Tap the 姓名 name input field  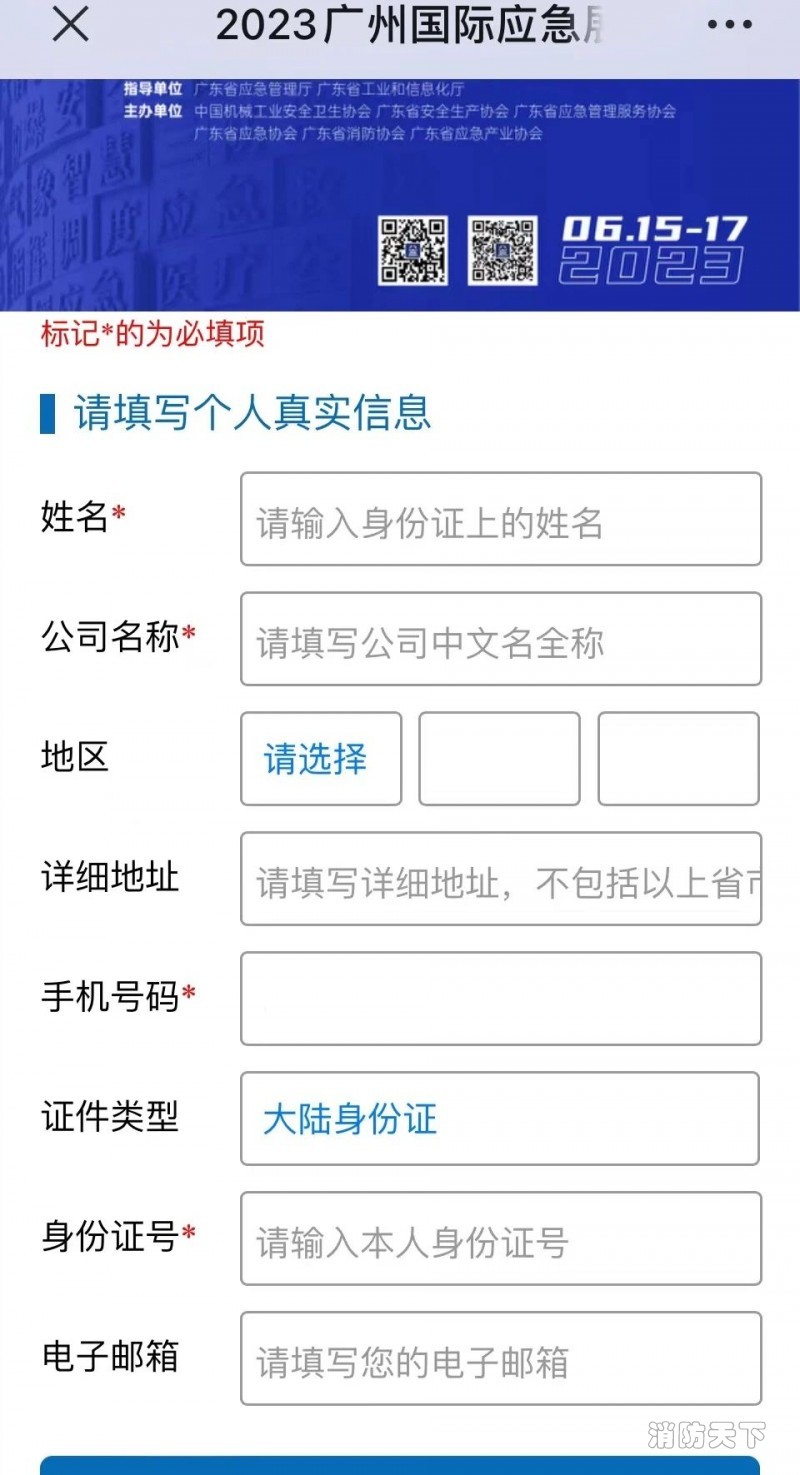coord(500,519)
